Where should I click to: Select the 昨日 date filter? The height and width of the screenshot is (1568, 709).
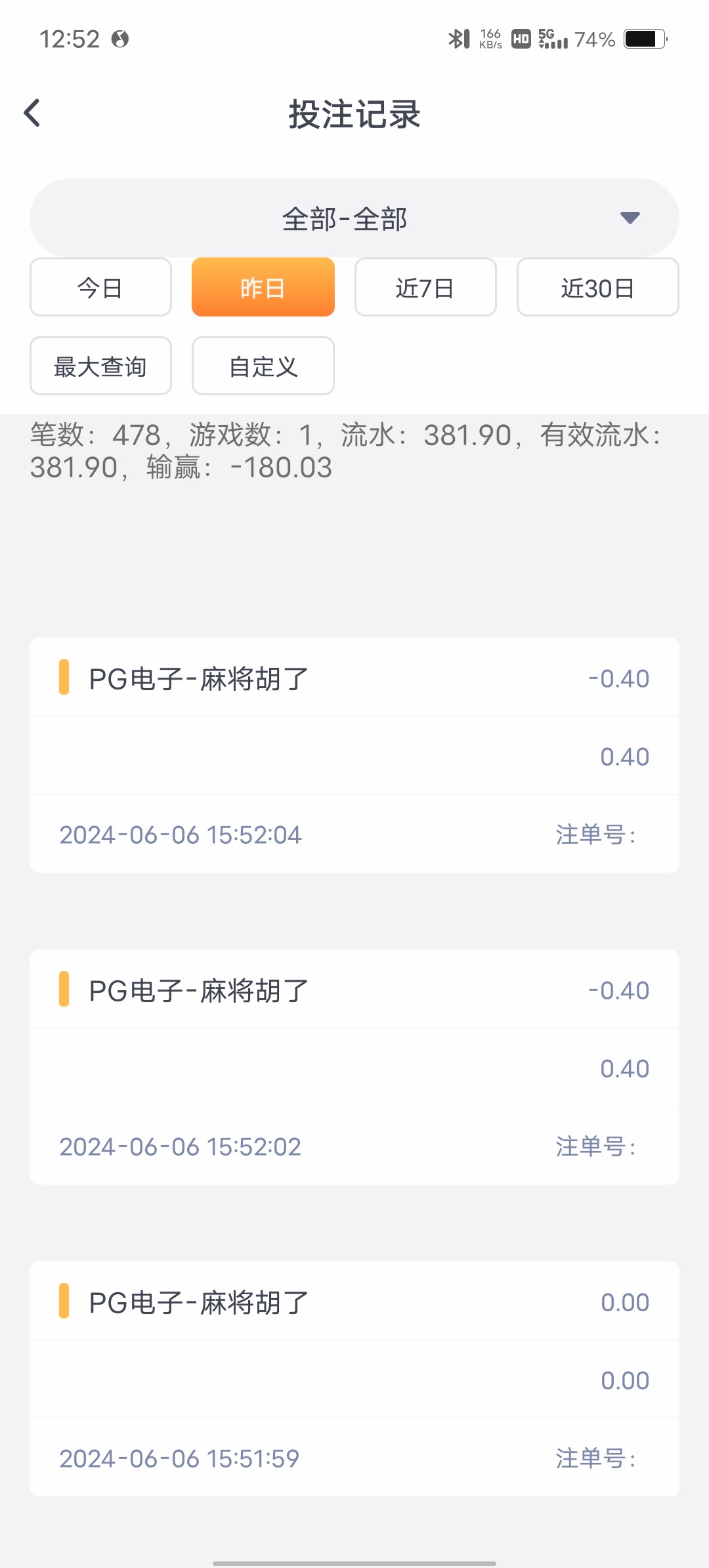[263, 288]
